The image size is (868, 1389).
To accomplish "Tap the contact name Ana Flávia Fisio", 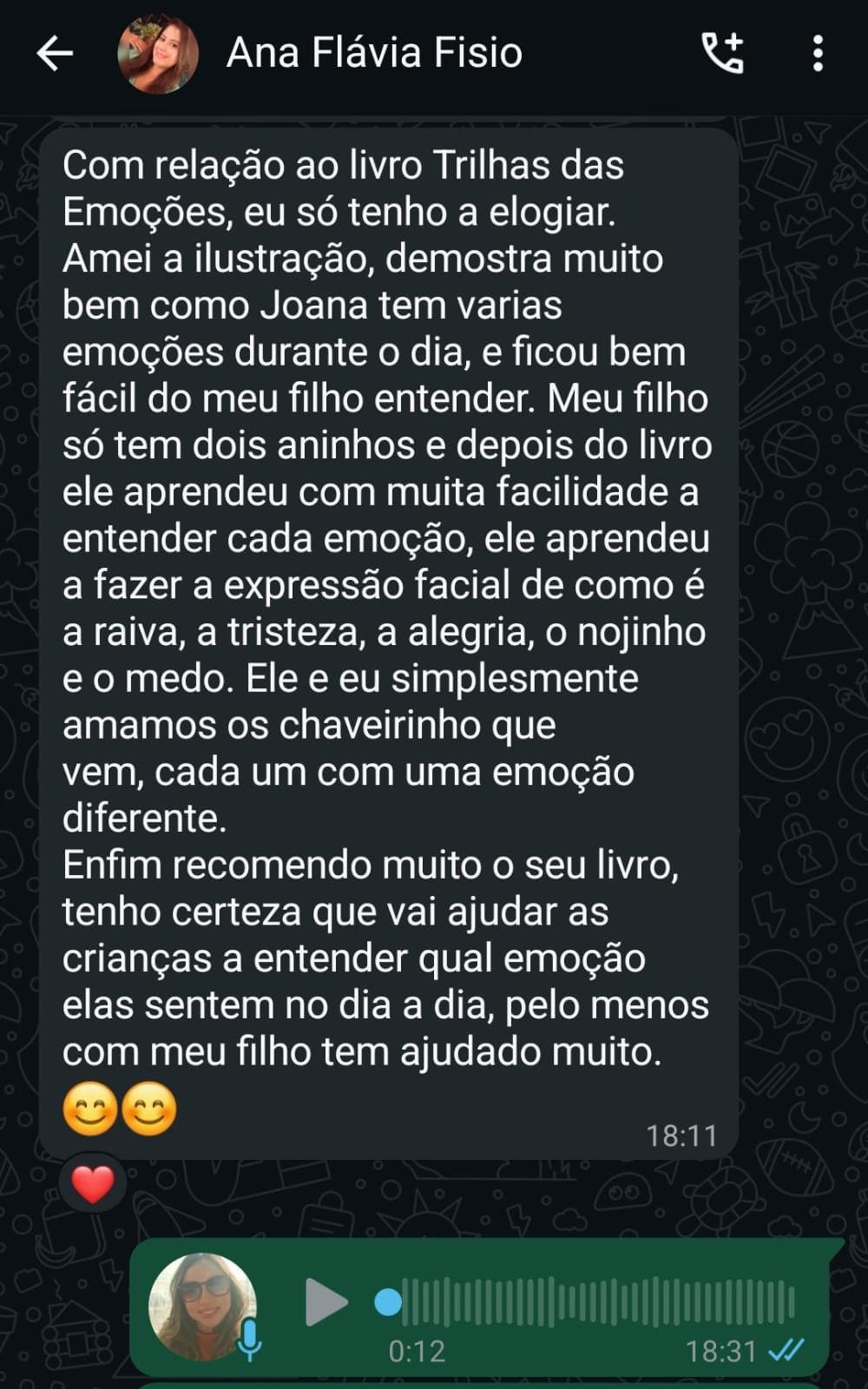I will [x=373, y=54].
